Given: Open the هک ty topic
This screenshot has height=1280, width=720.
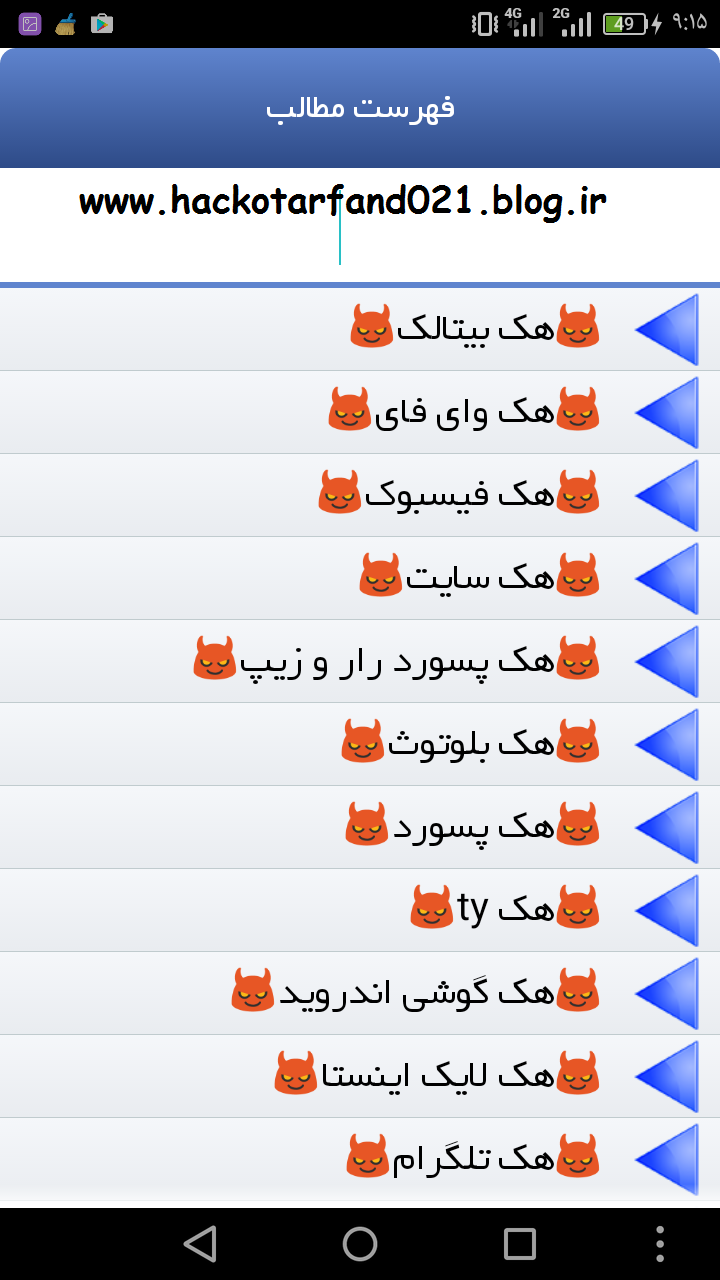Looking at the screenshot, I should coord(505,910).
